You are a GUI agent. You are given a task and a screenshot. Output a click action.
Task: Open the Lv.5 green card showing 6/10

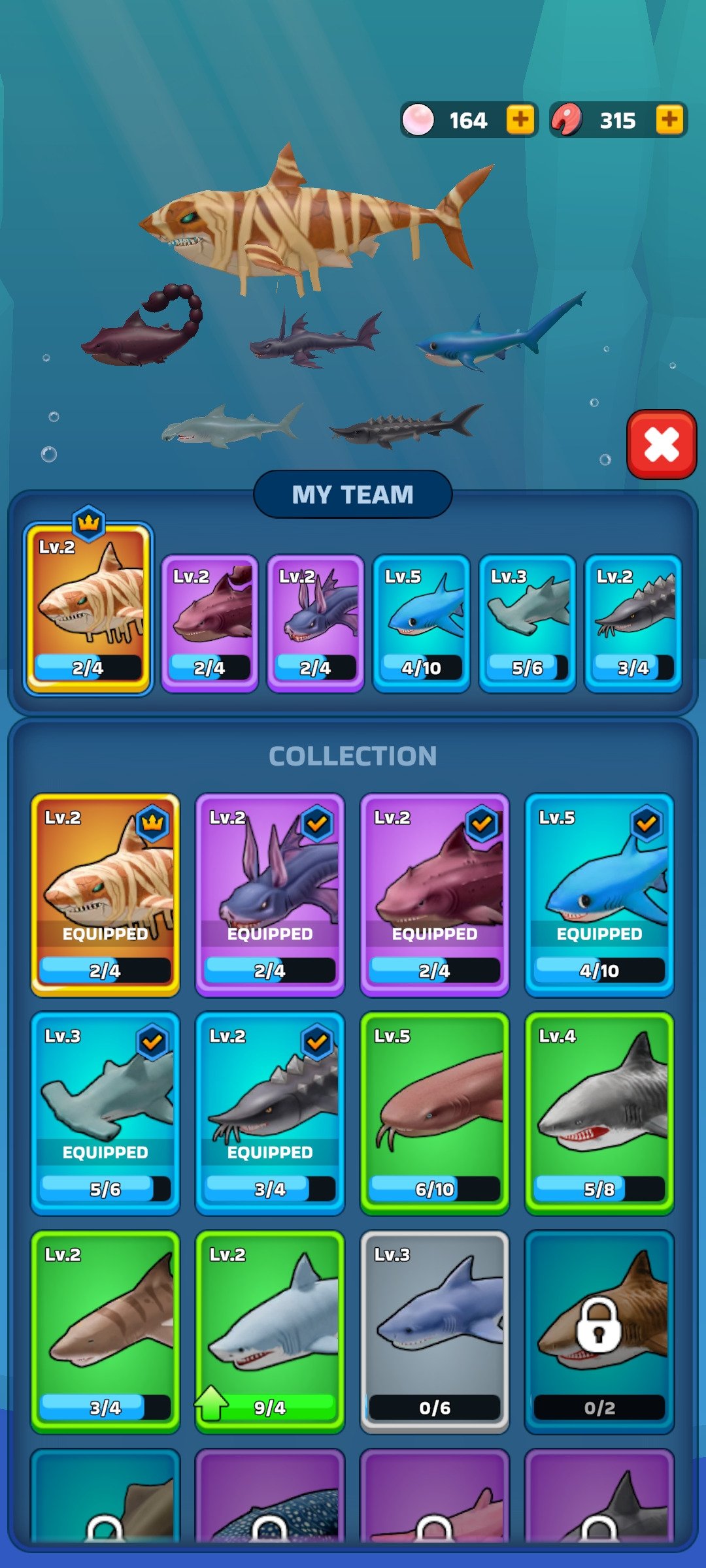435,1113
